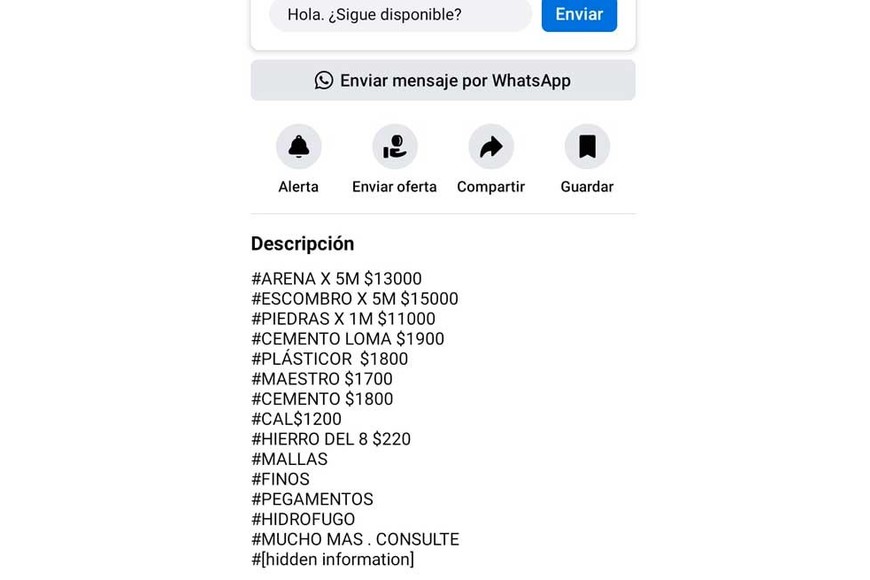Contact the seller via WhatsApp
870x580 pixels.
pos(442,80)
